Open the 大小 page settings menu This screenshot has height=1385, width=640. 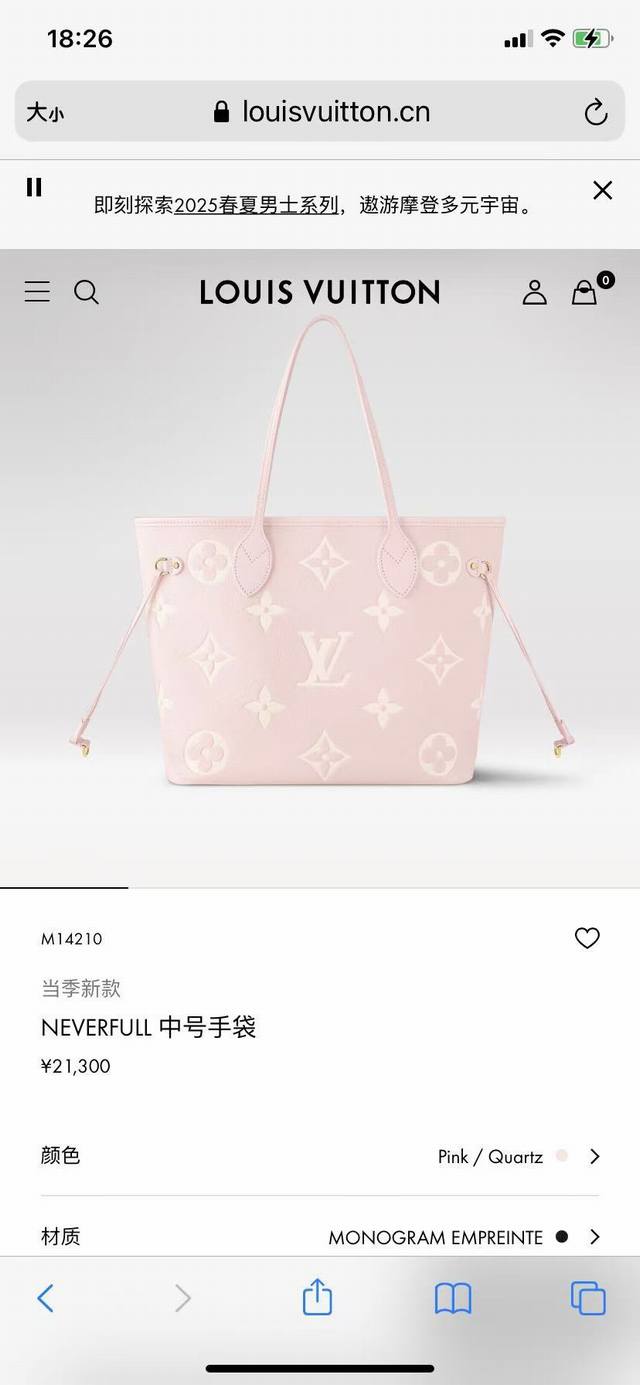pos(45,113)
